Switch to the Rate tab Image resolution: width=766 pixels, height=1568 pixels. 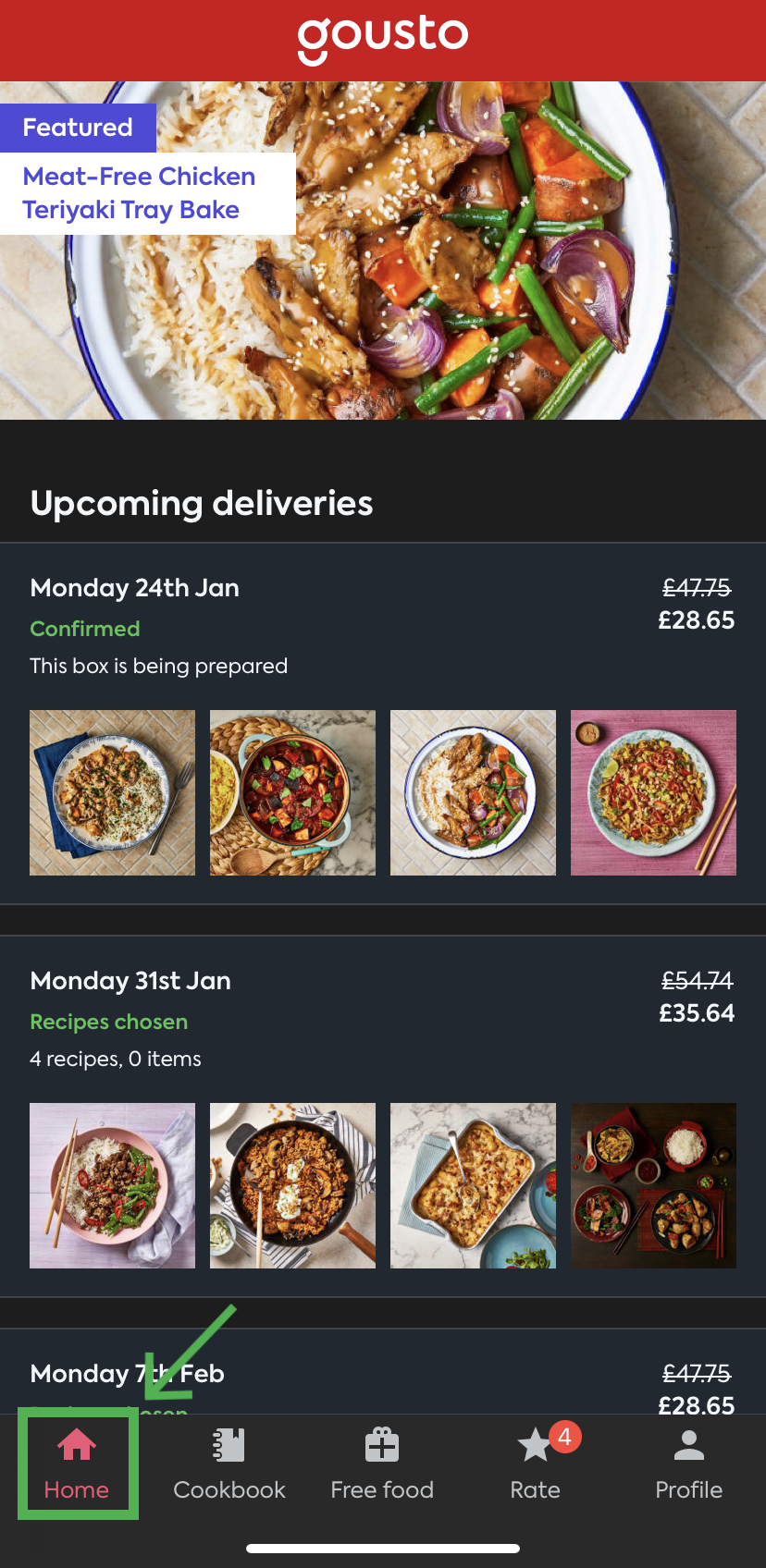[x=536, y=1464]
